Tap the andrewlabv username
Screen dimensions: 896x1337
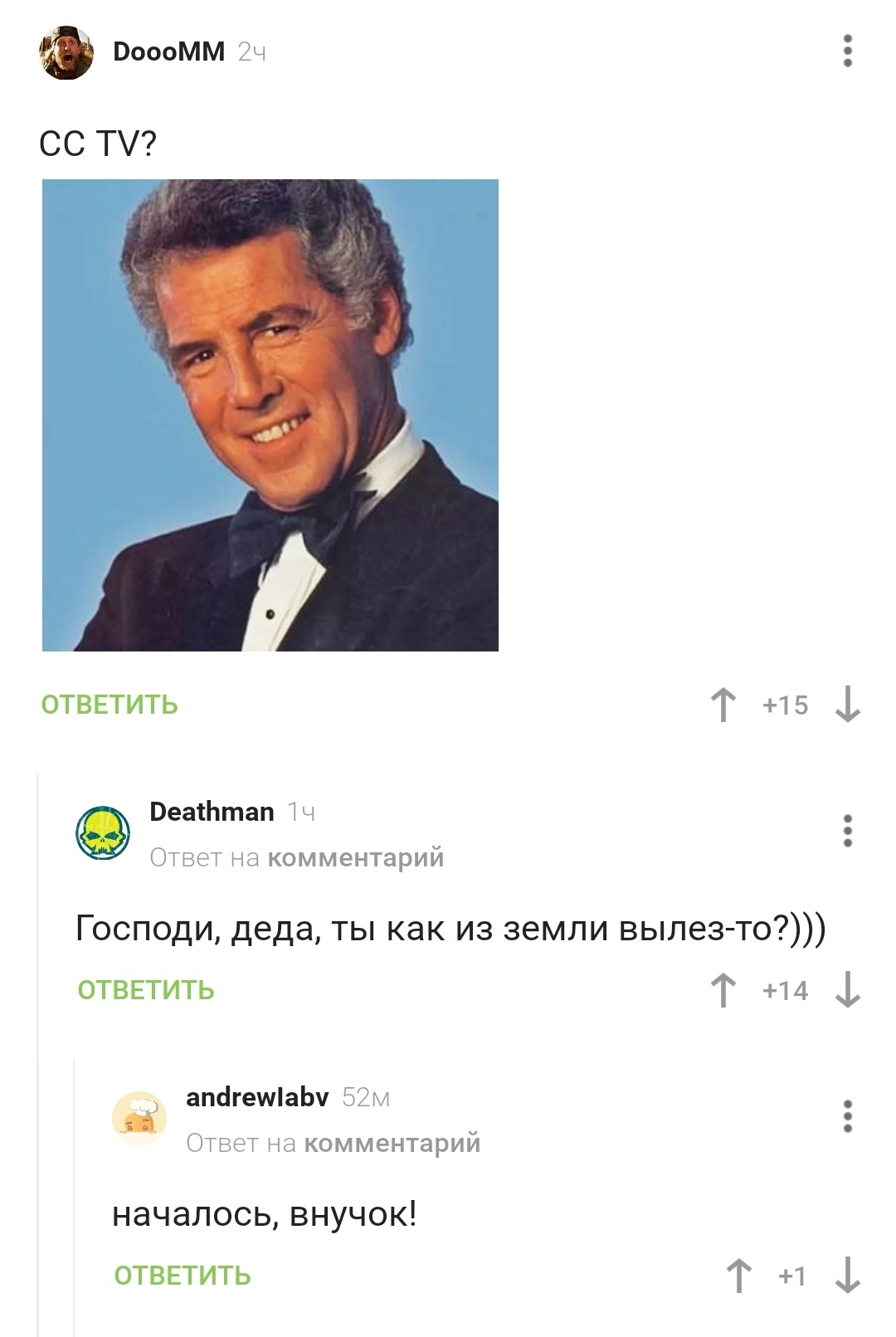pos(257,1097)
